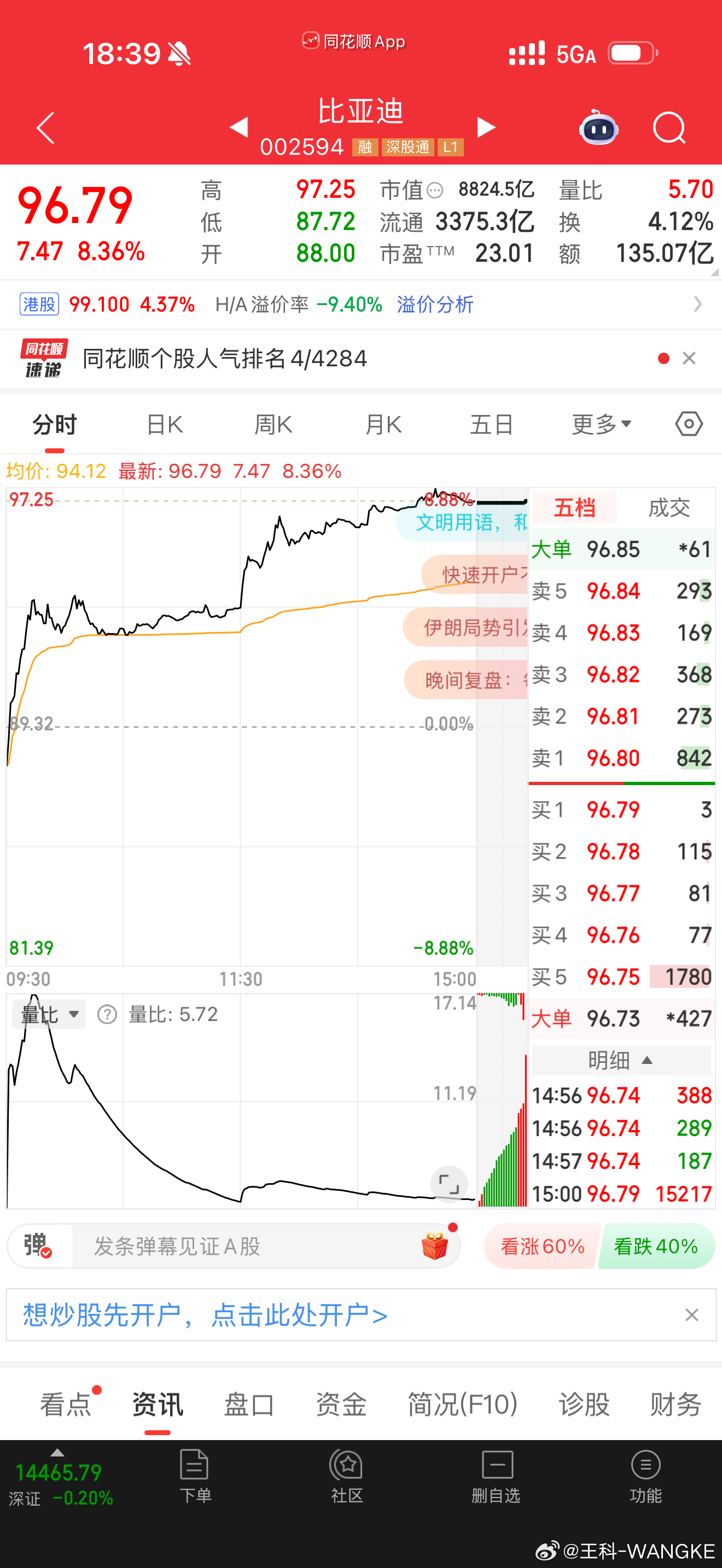Close the 同花顺个股人气排名 banner
Viewport: 722px width, 1568px height.
689,359
